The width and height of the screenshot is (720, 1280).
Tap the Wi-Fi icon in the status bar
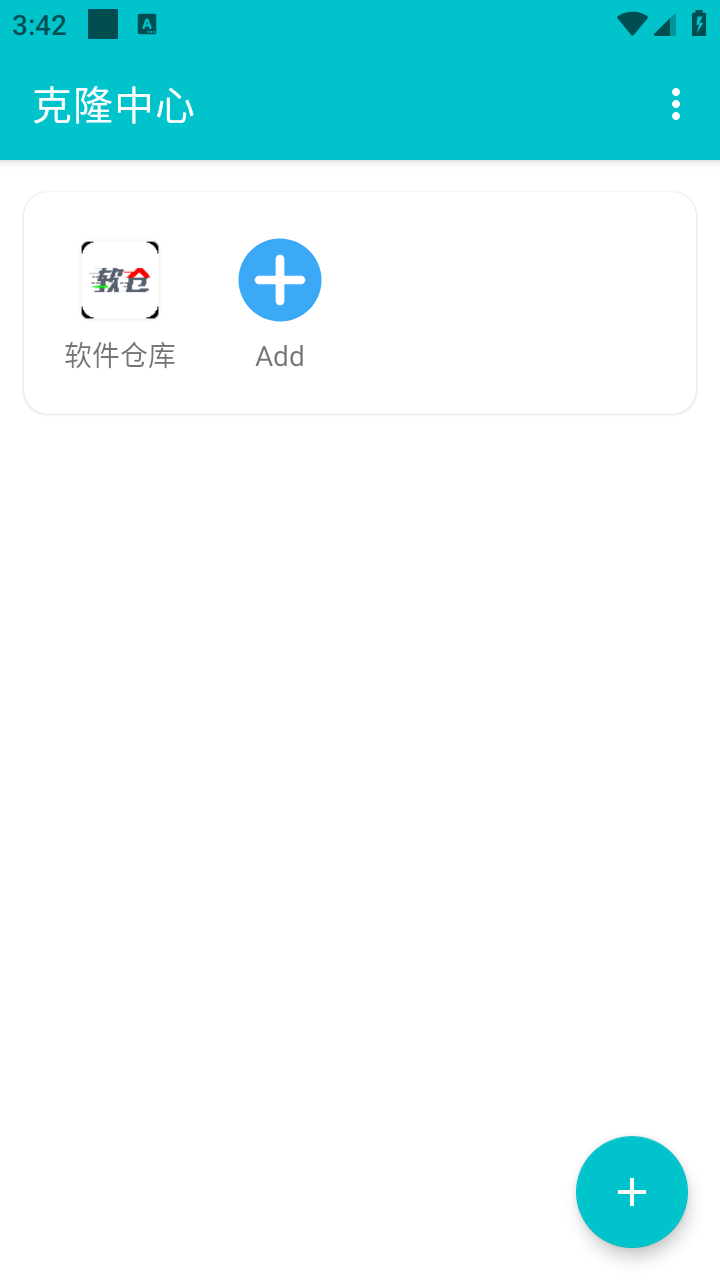[x=630, y=24]
